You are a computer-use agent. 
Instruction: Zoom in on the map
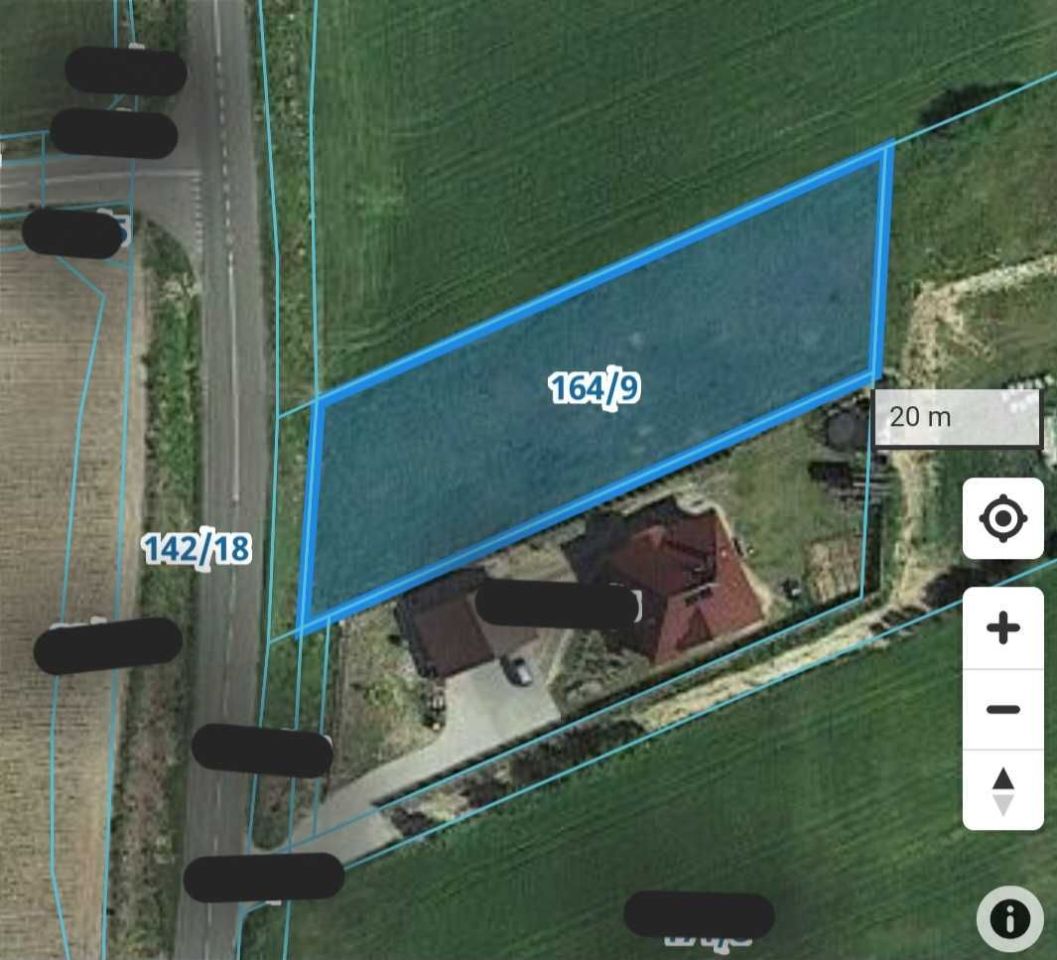pos(1003,629)
